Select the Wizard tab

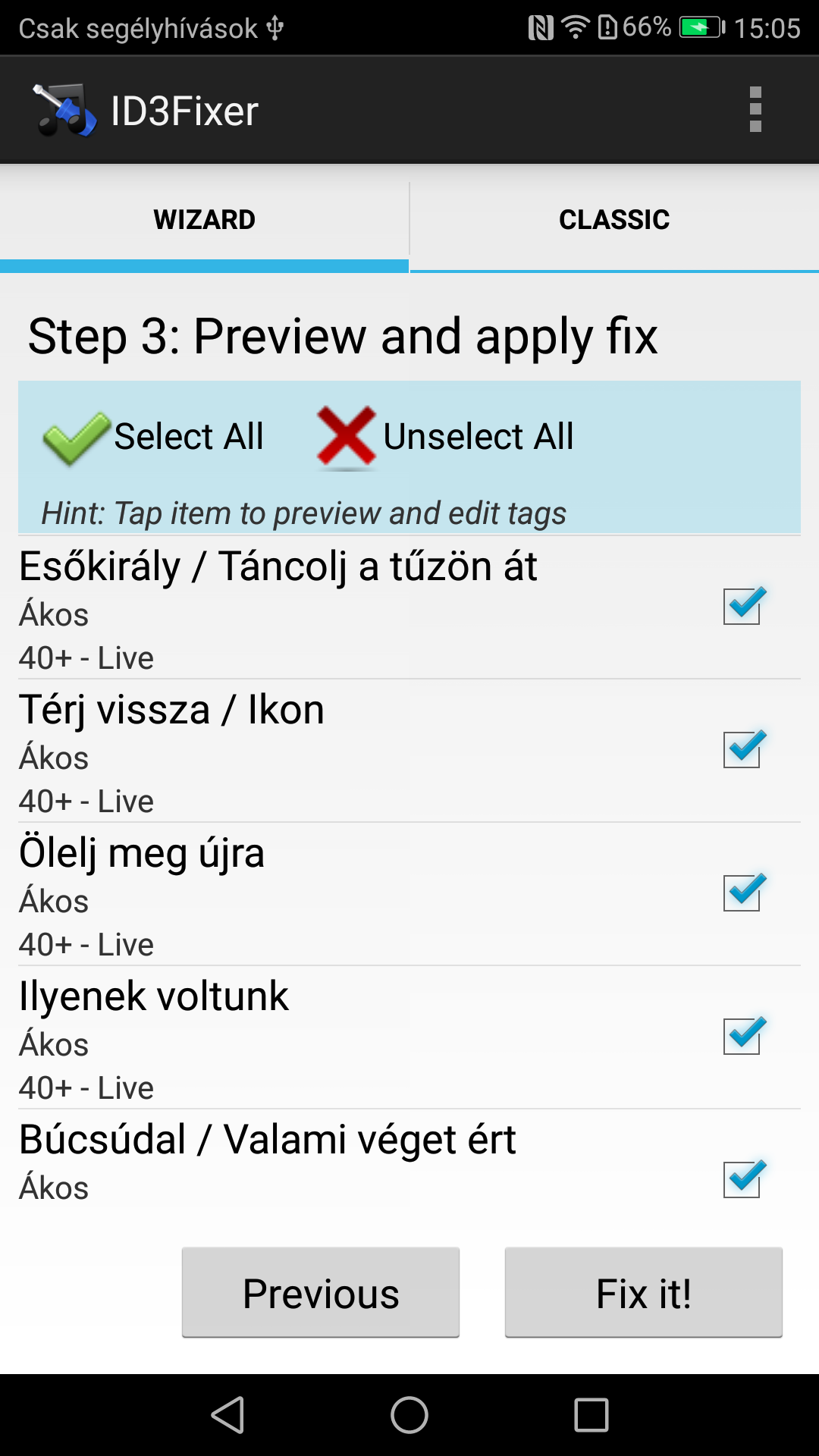[205, 220]
